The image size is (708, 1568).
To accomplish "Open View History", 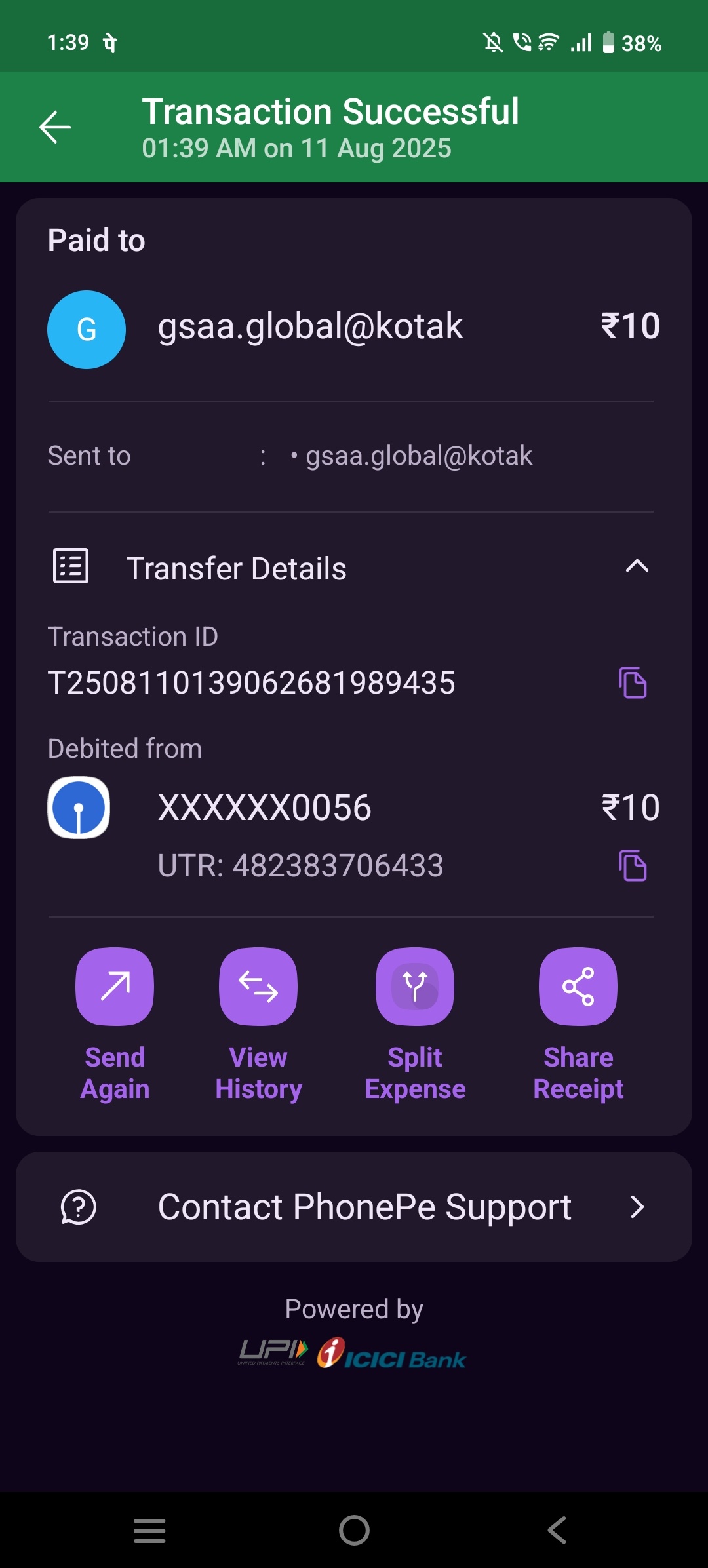I will (x=258, y=987).
